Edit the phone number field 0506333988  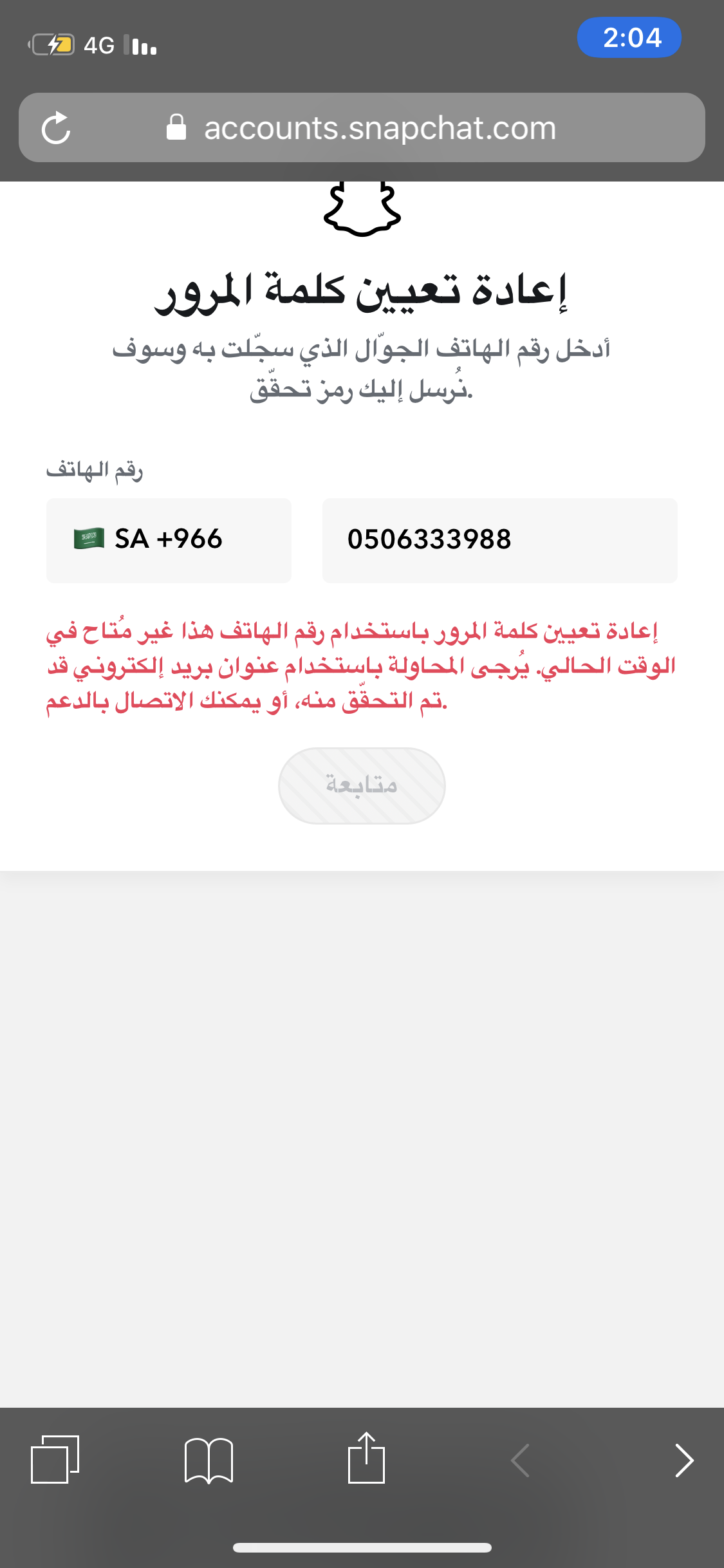coord(499,540)
